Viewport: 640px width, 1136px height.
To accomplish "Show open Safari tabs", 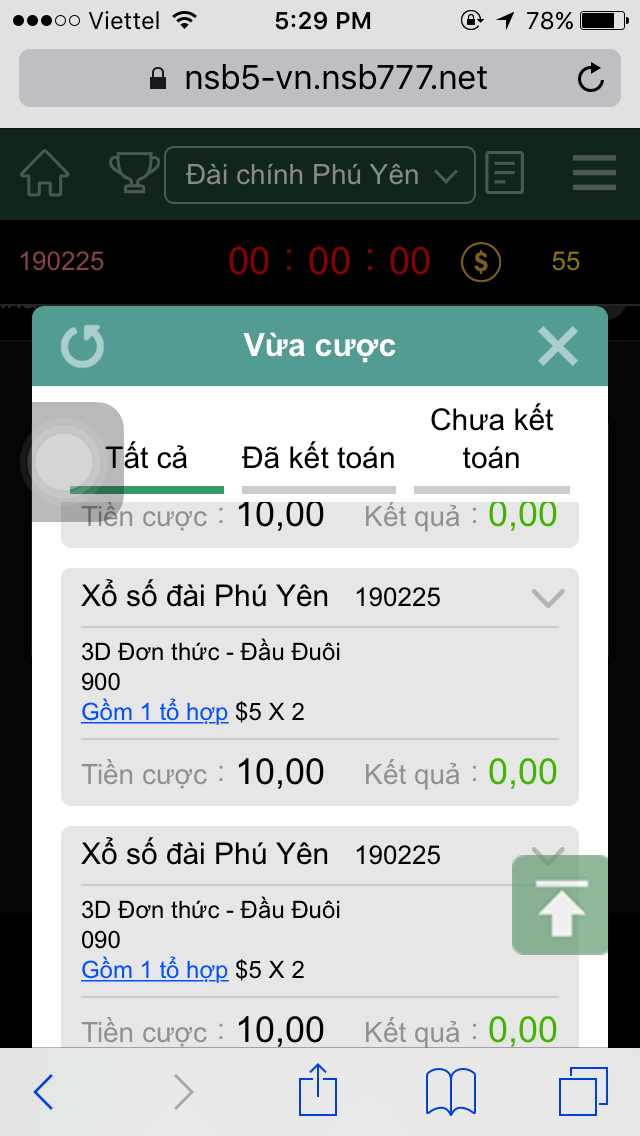I will (x=583, y=1093).
